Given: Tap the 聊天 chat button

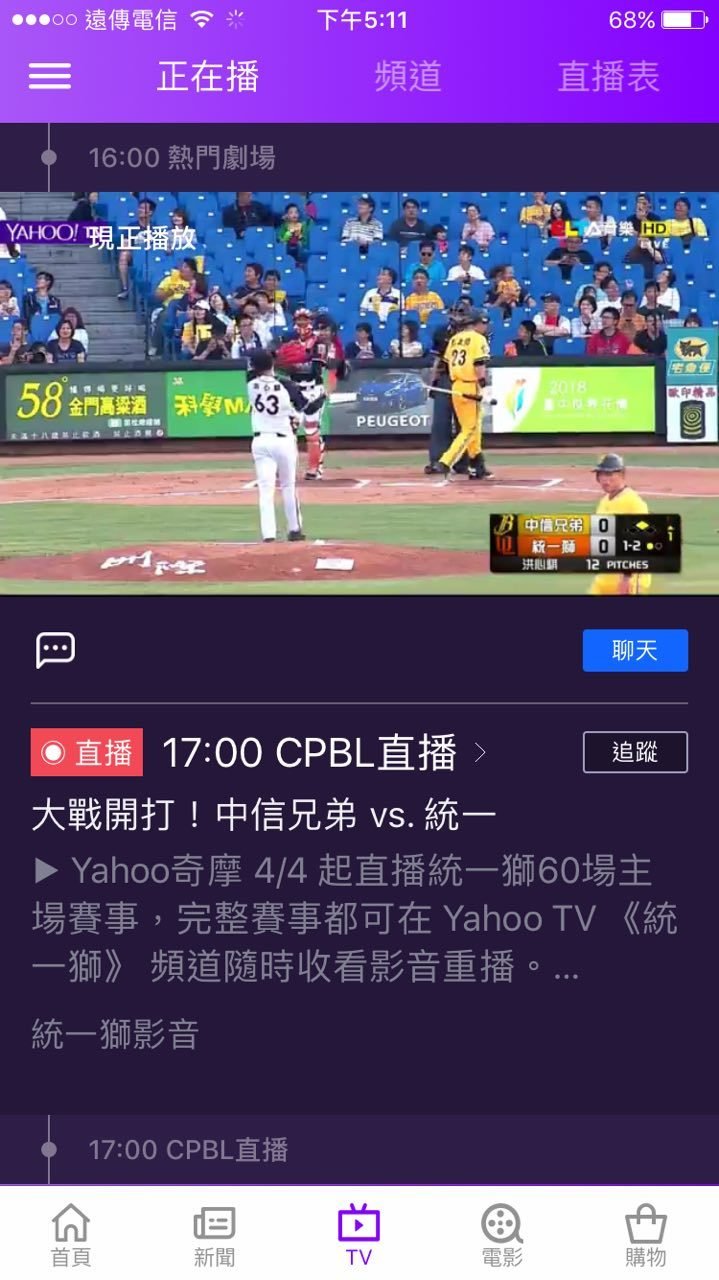Looking at the screenshot, I should tap(635, 650).
